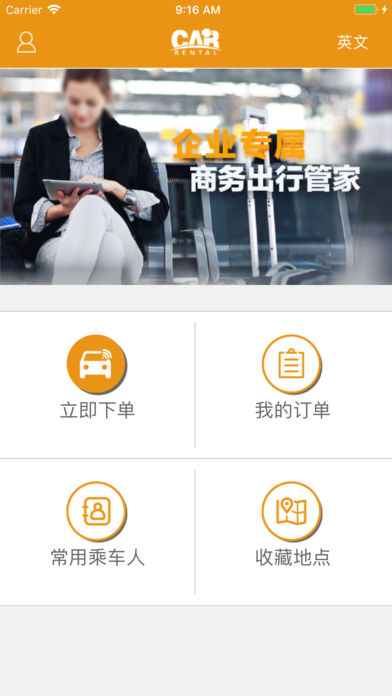Open the 企业专属 promotional banner

tap(196, 176)
